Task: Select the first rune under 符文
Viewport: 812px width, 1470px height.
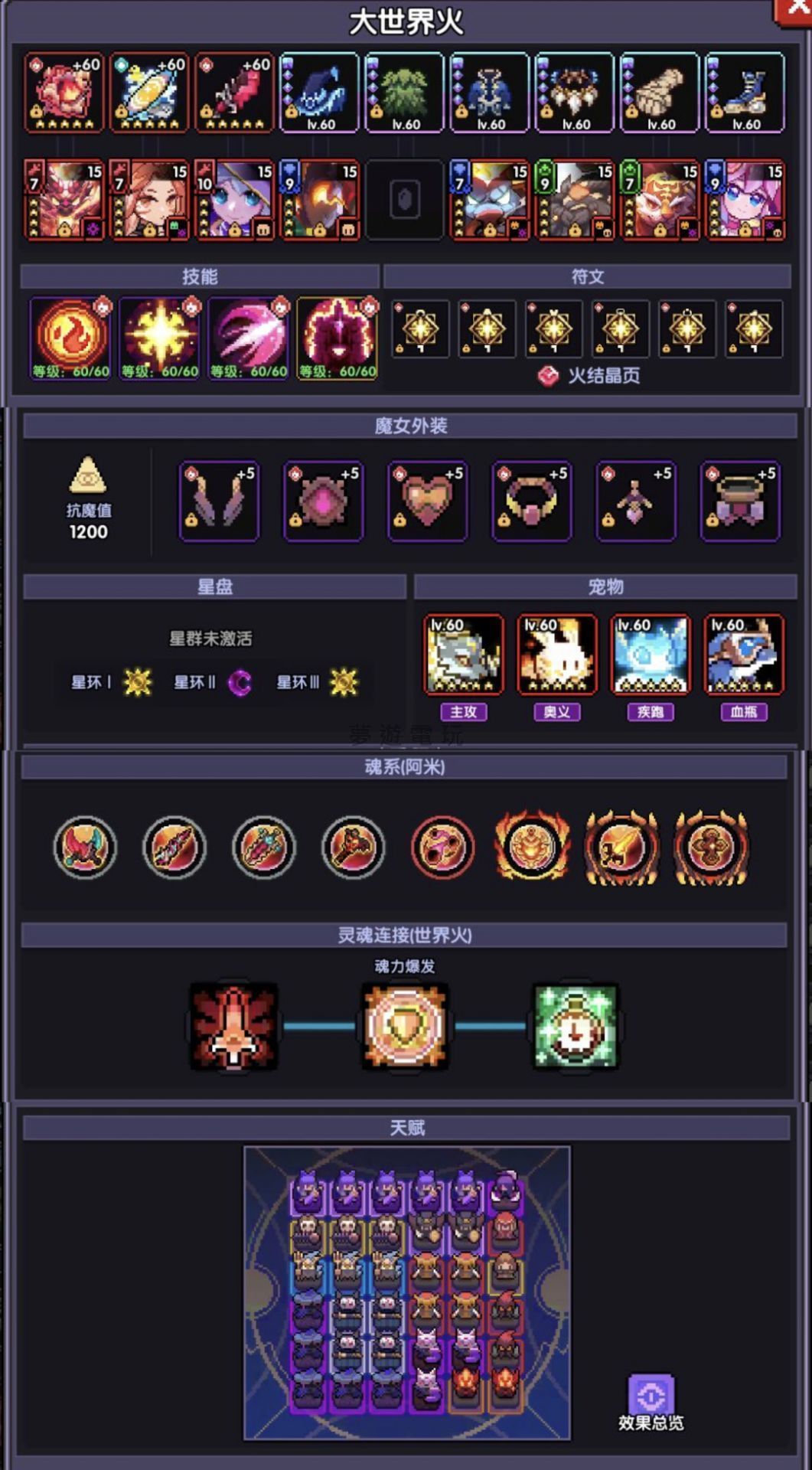Action: (x=421, y=329)
